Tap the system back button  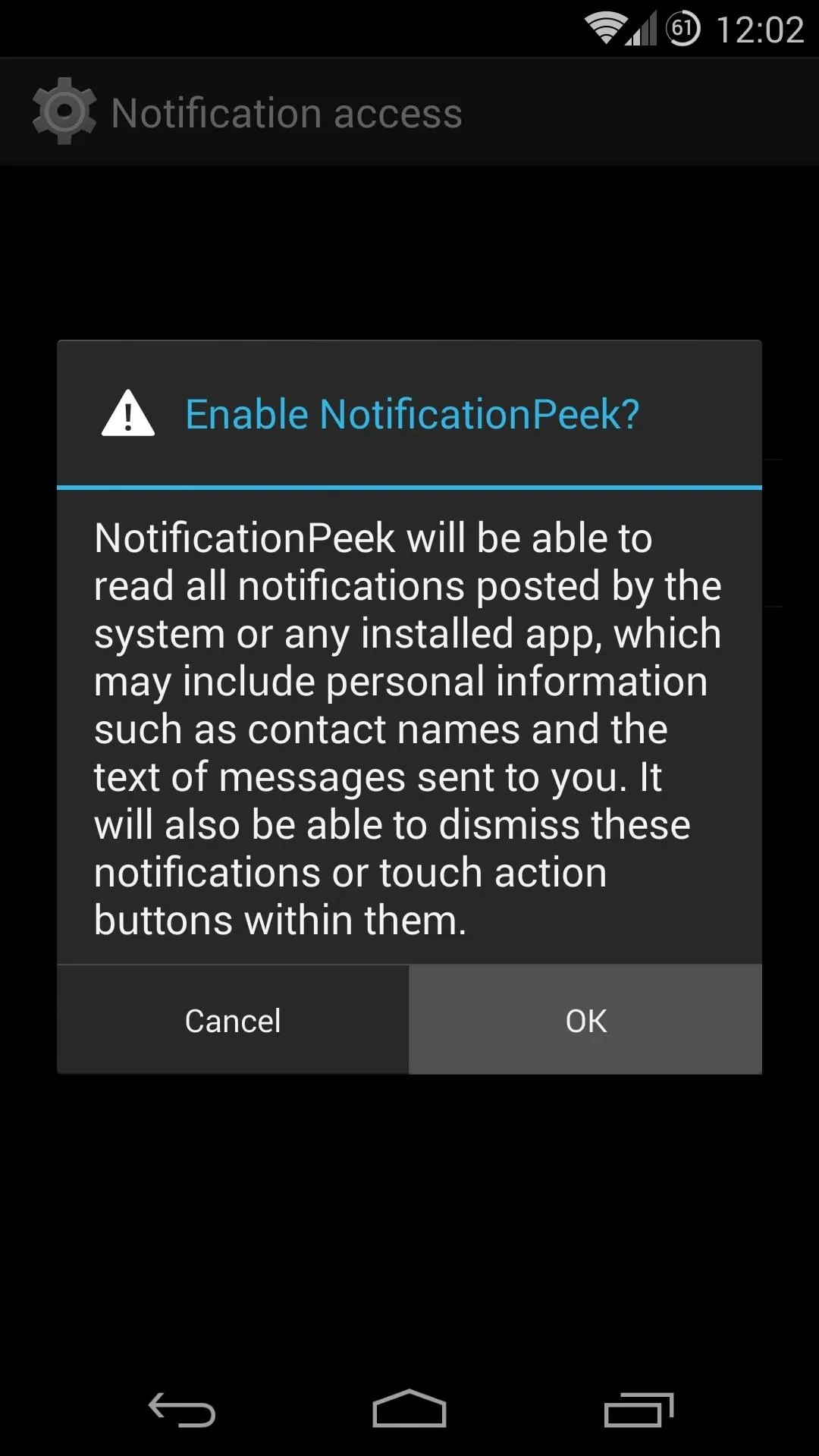[x=182, y=1410]
